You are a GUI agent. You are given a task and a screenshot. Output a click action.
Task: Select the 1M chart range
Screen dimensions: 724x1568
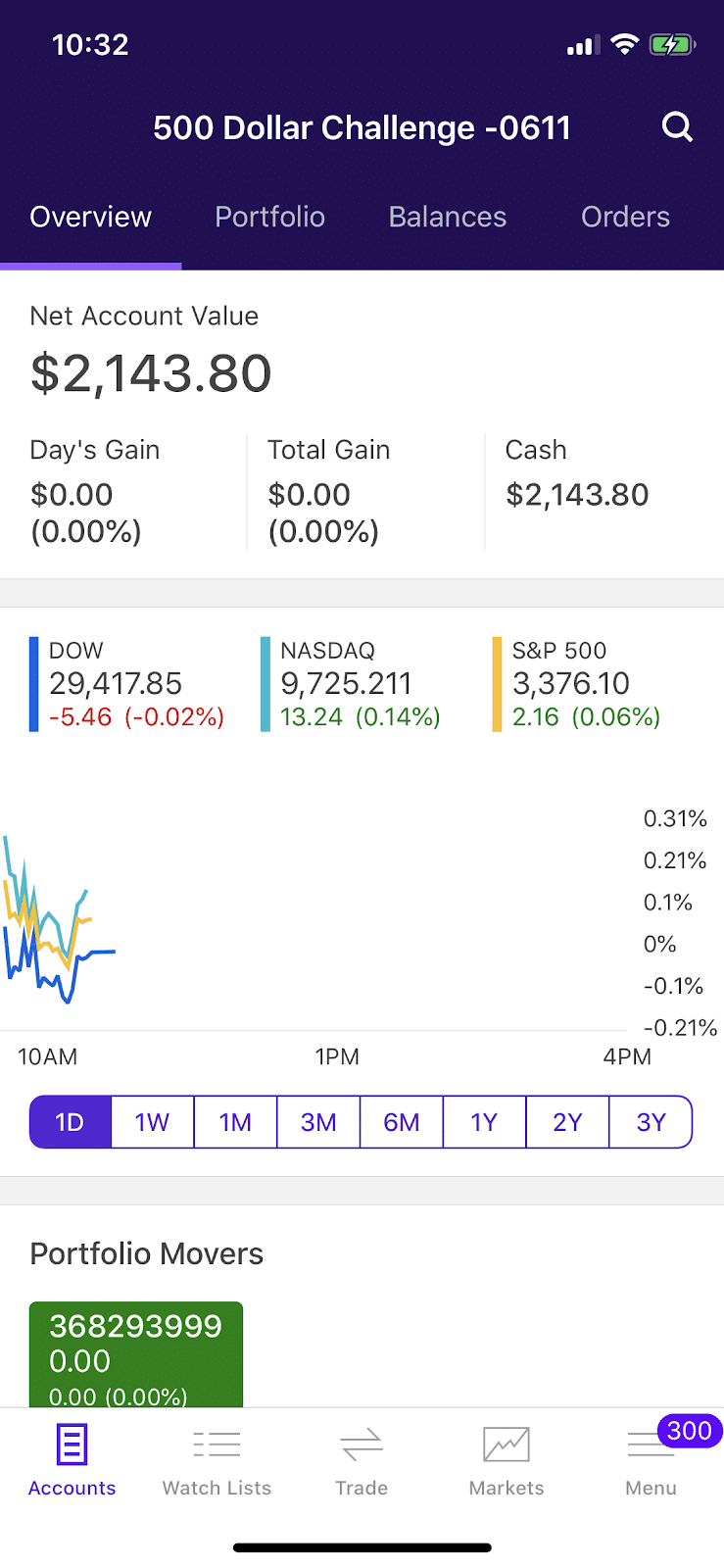click(235, 1122)
